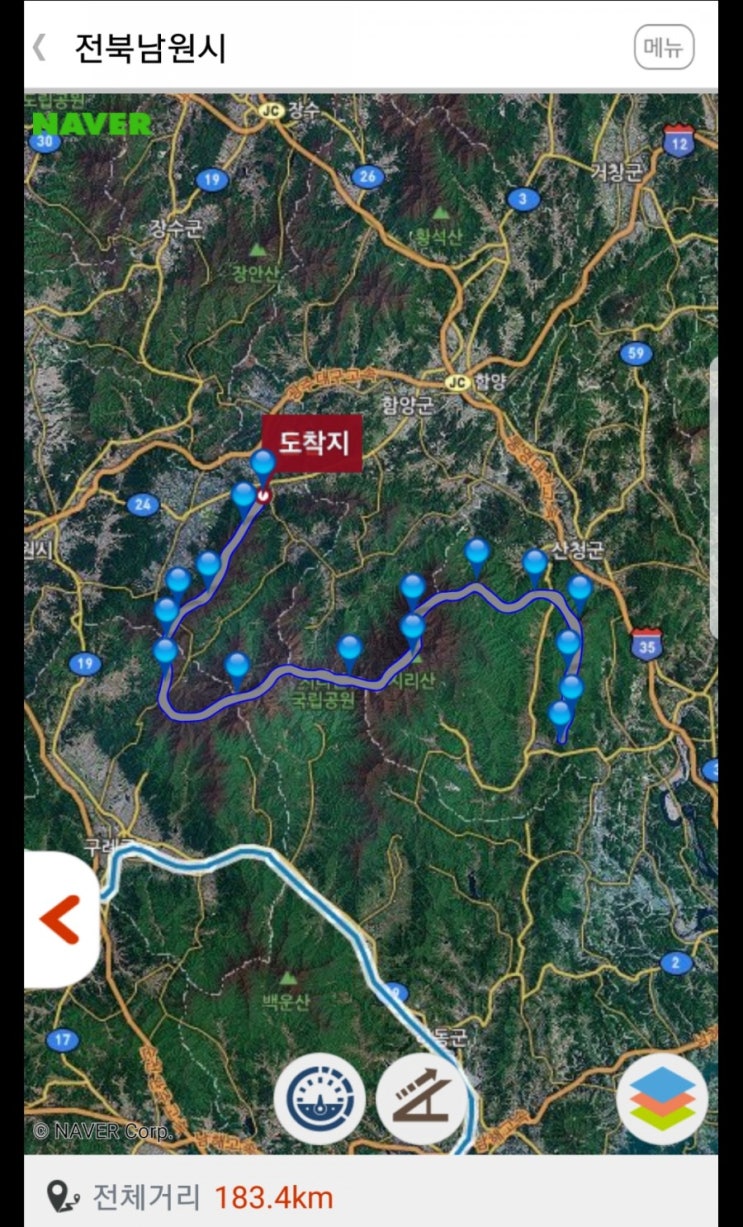Go back using the top-left arrow

[40, 47]
